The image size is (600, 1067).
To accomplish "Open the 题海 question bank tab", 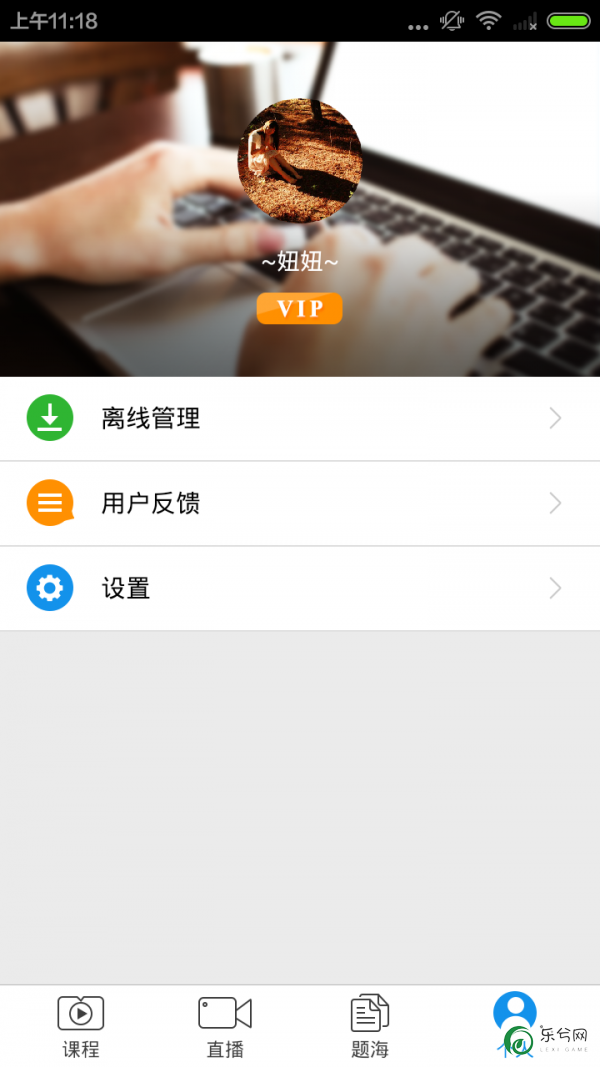I will tap(370, 1026).
